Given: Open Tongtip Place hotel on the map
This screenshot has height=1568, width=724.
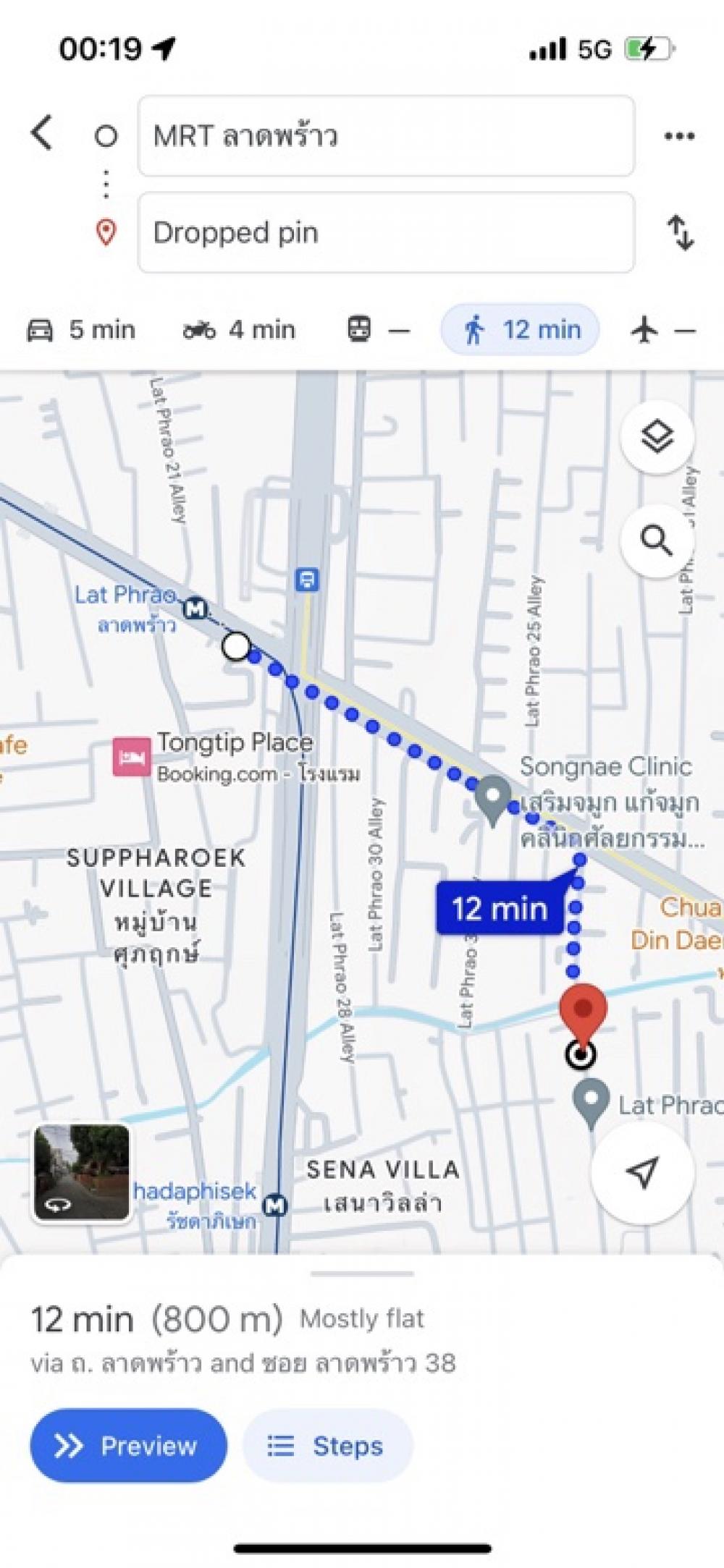Looking at the screenshot, I should point(132,758).
